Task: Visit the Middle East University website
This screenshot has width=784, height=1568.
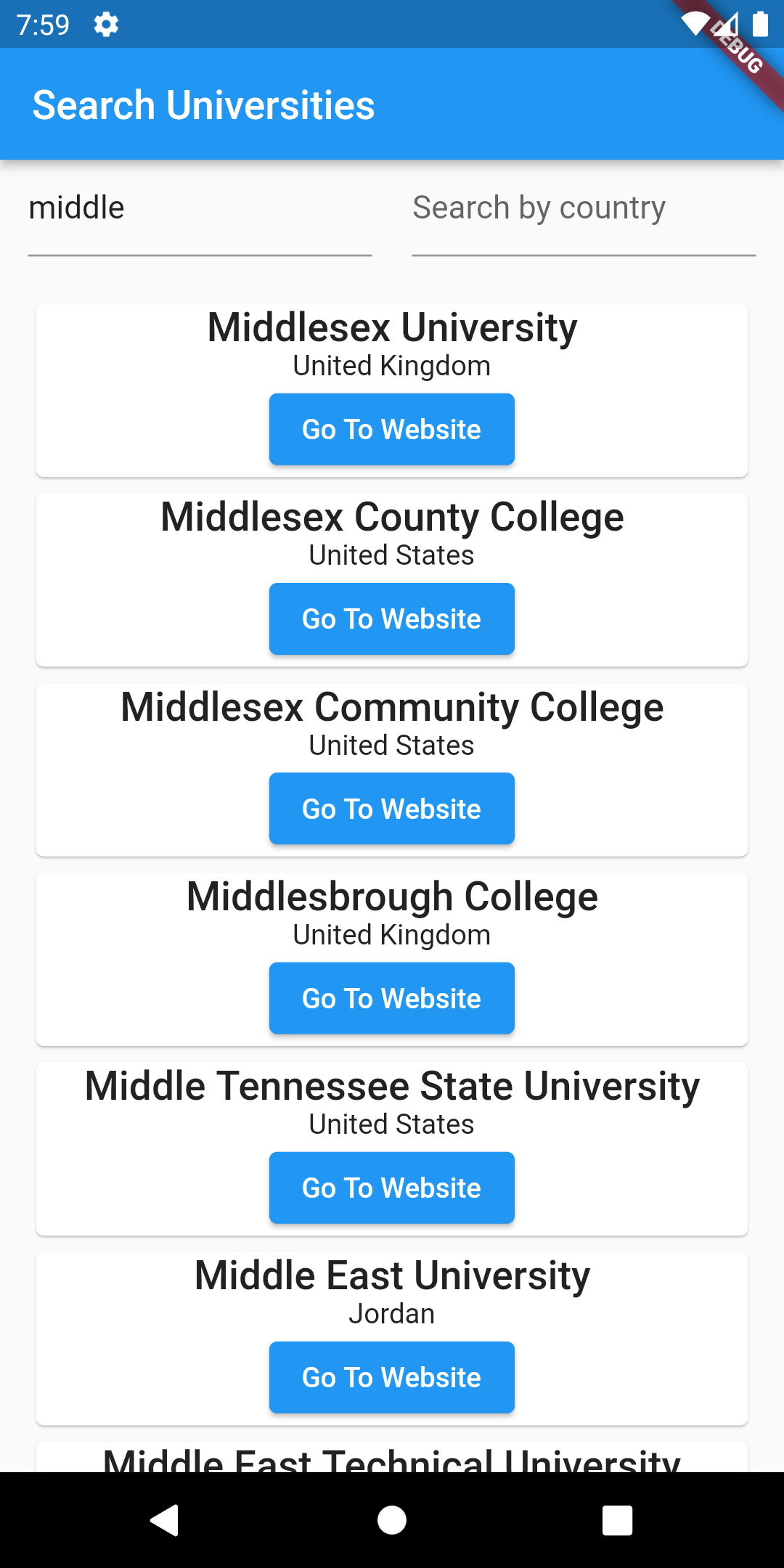Action: tap(392, 1377)
